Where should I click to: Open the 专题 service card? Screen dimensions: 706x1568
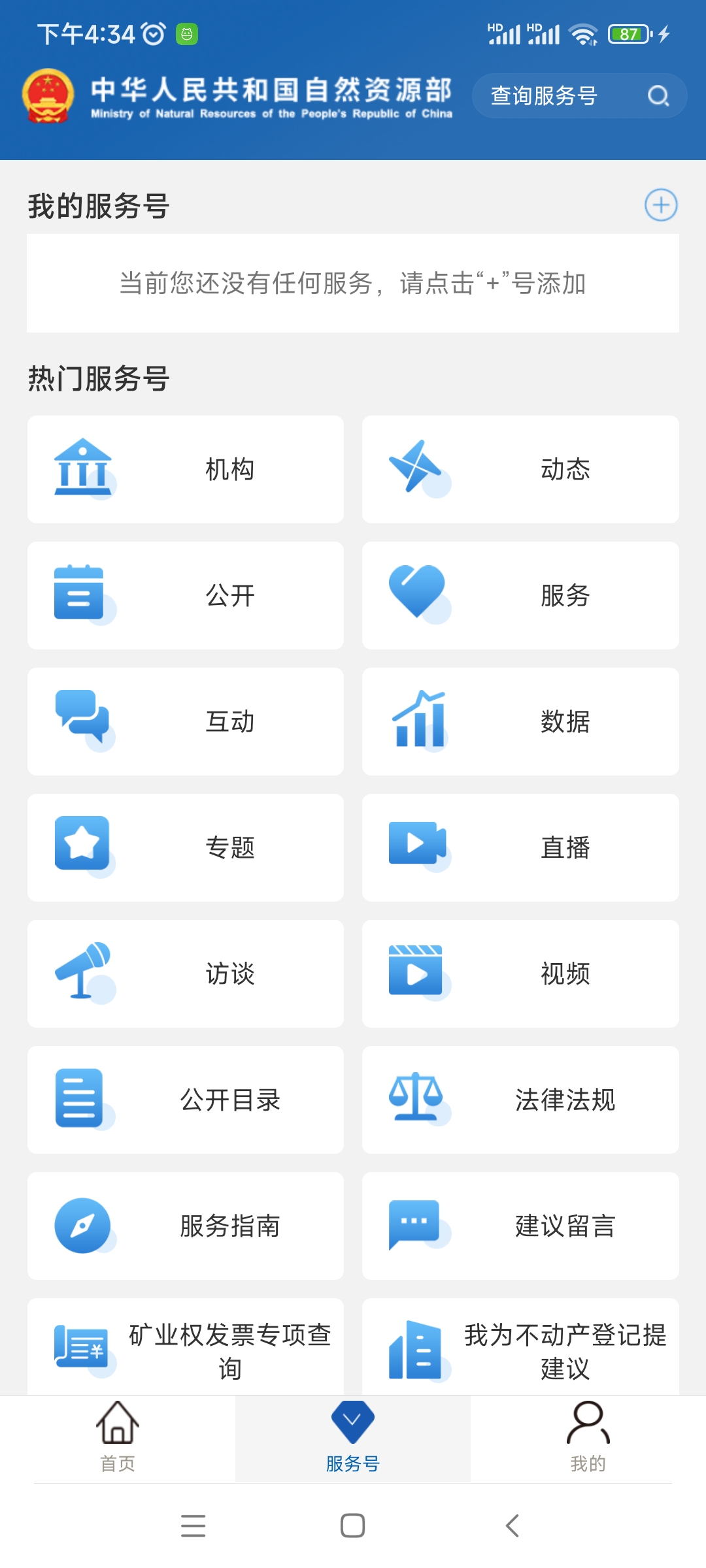(186, 847)
